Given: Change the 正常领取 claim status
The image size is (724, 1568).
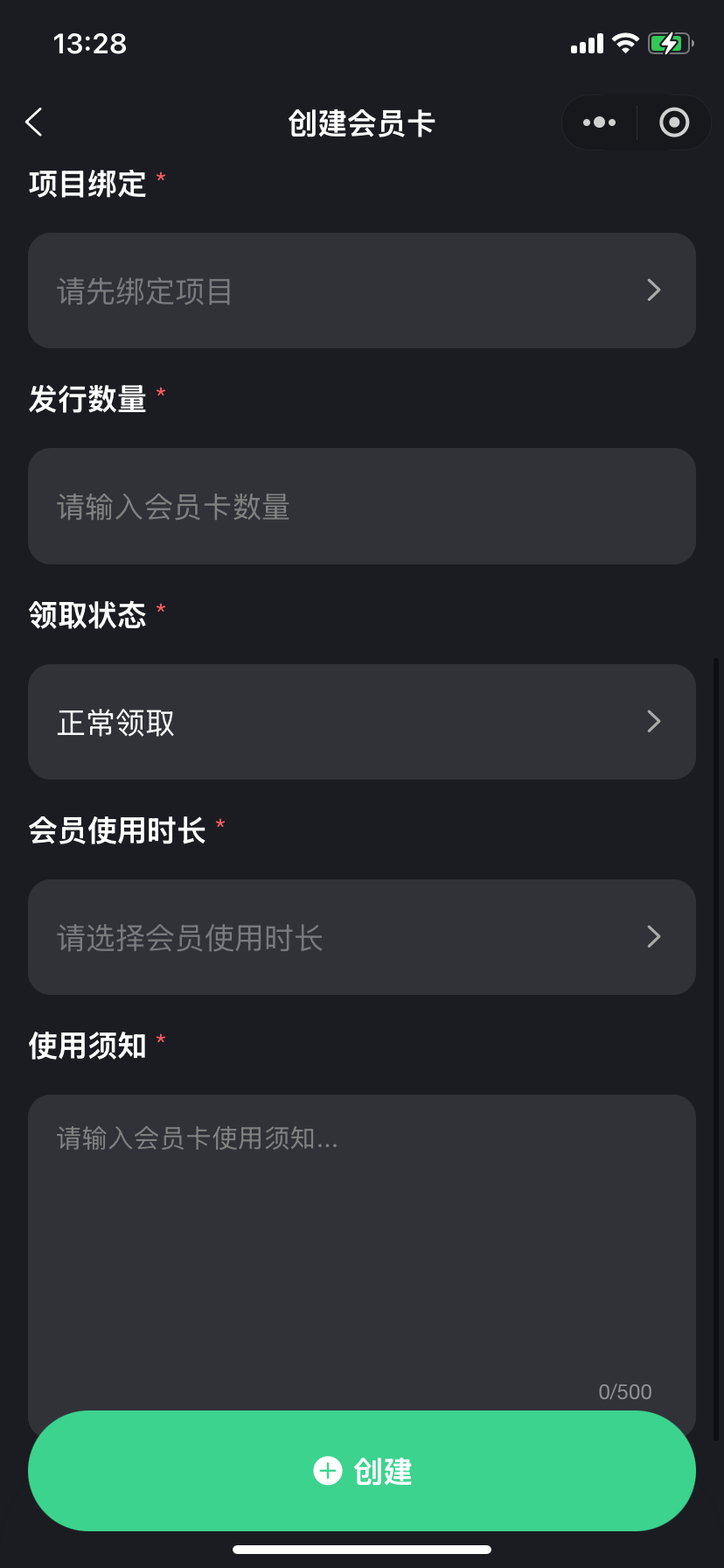Looking at the screenshot, I should [x=362, y=722].
